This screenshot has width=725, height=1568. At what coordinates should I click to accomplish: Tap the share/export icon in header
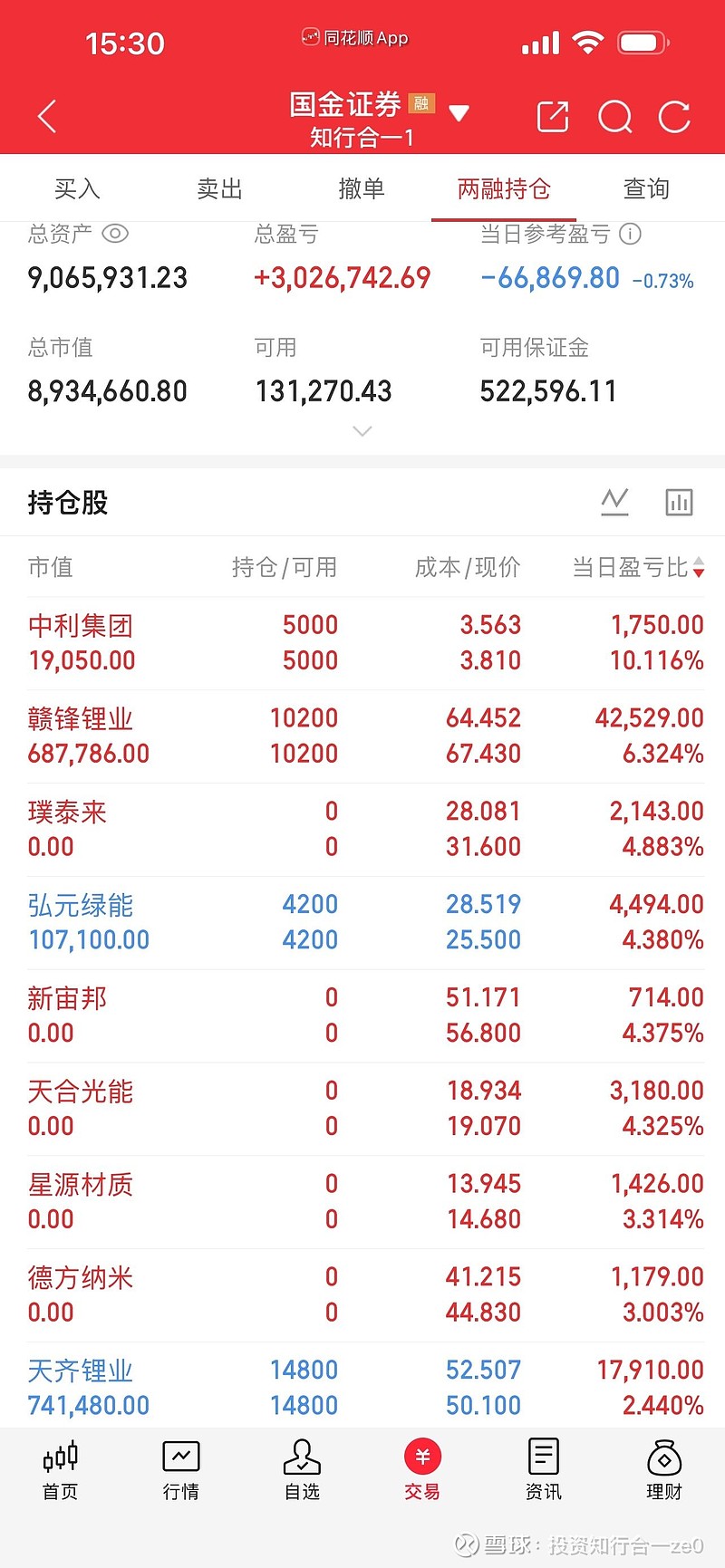[x=553, y=117]
